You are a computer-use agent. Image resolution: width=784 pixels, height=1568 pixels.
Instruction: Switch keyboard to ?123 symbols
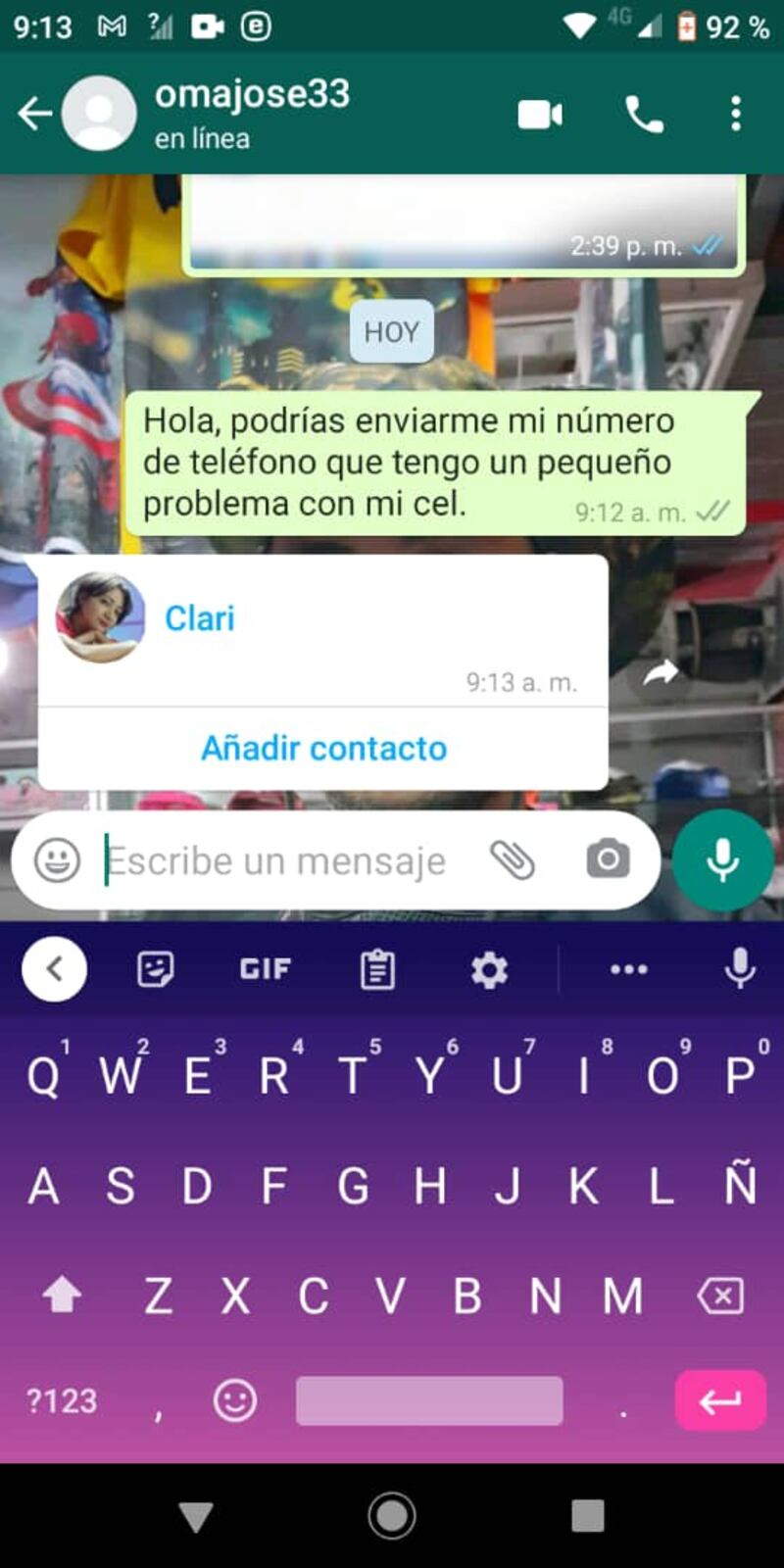tap(62, 1400)
